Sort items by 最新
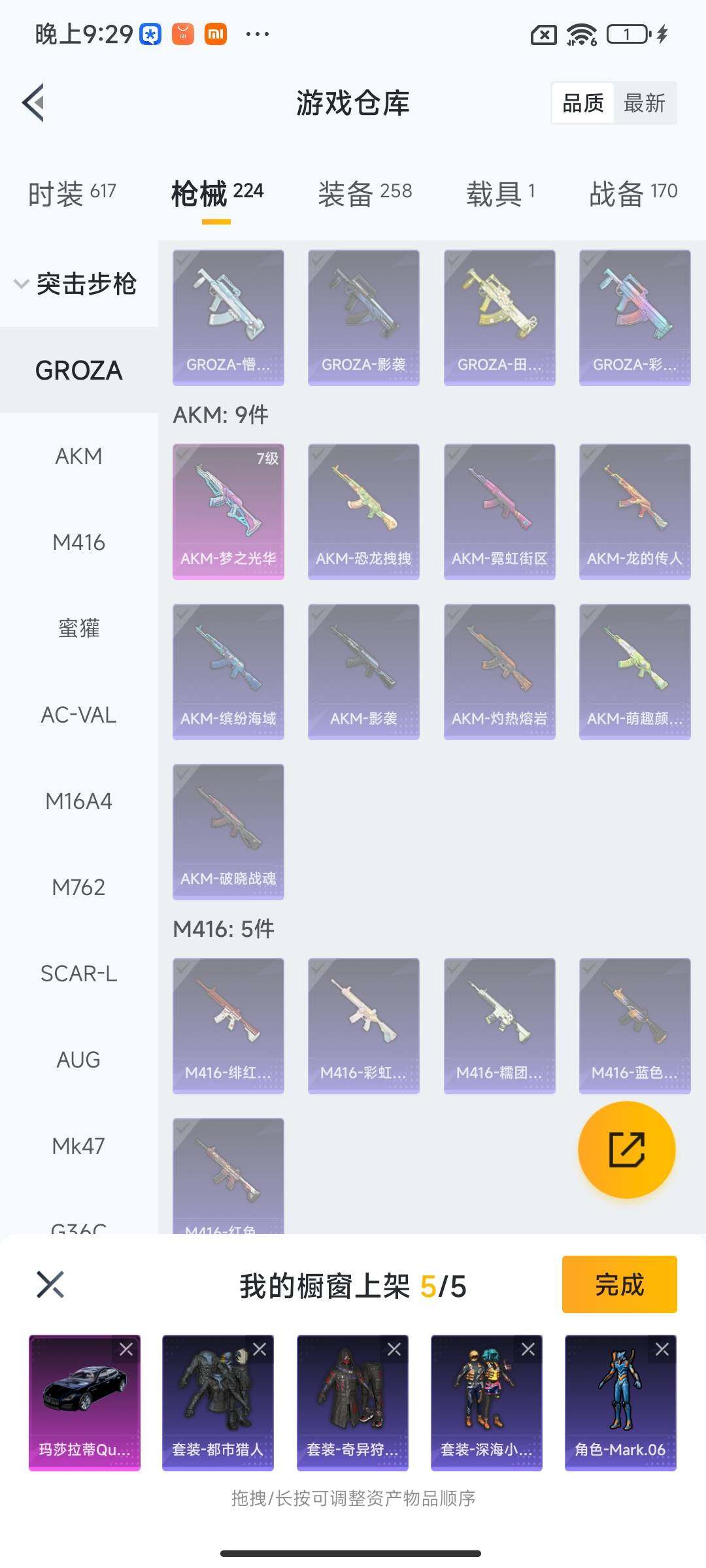The image size is (706, 1568). click(x=644, y=103)
